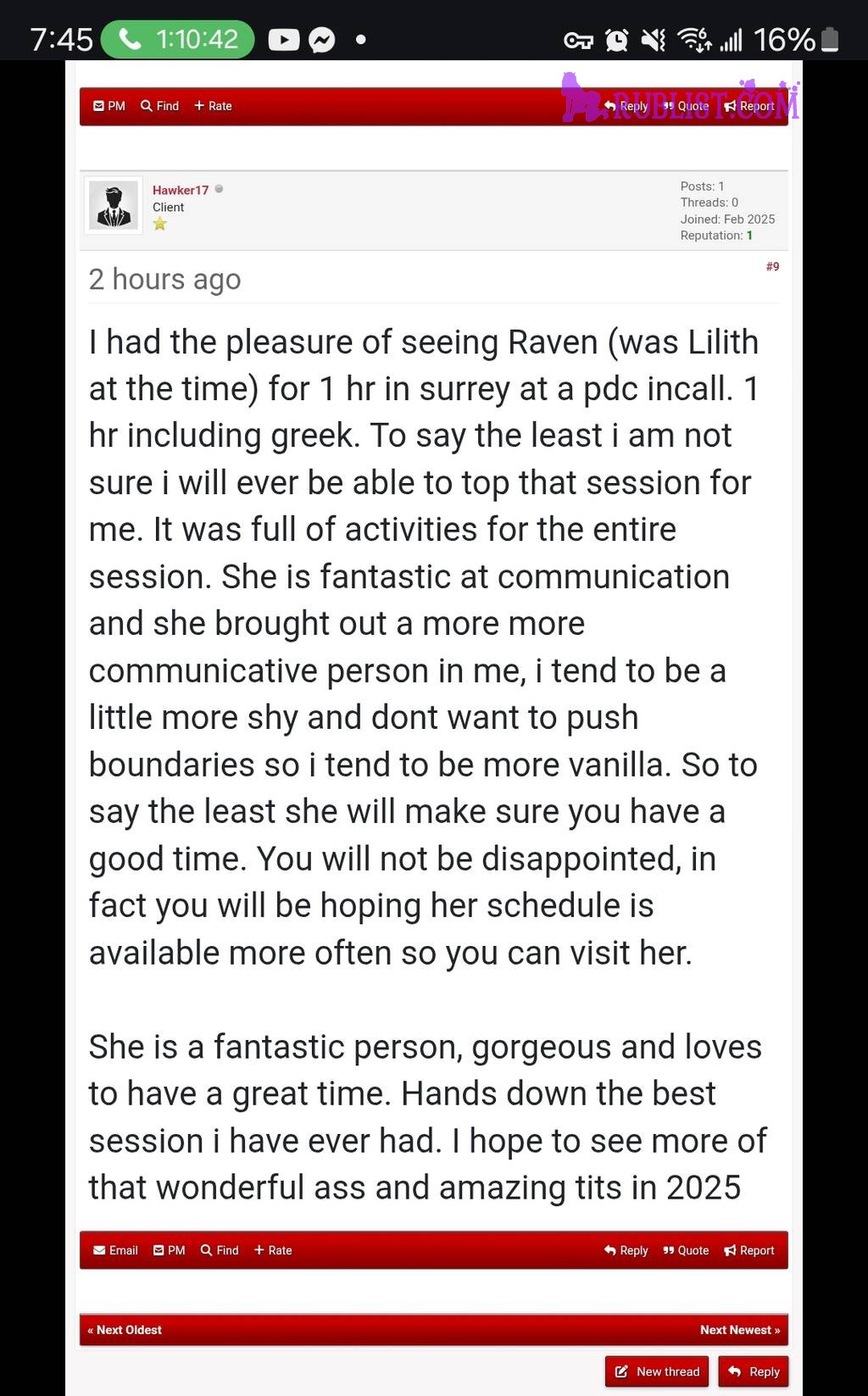Viewport: 868px width, 1396px height.
Task: Open Hawker17's user profile link
Action: 180,190
